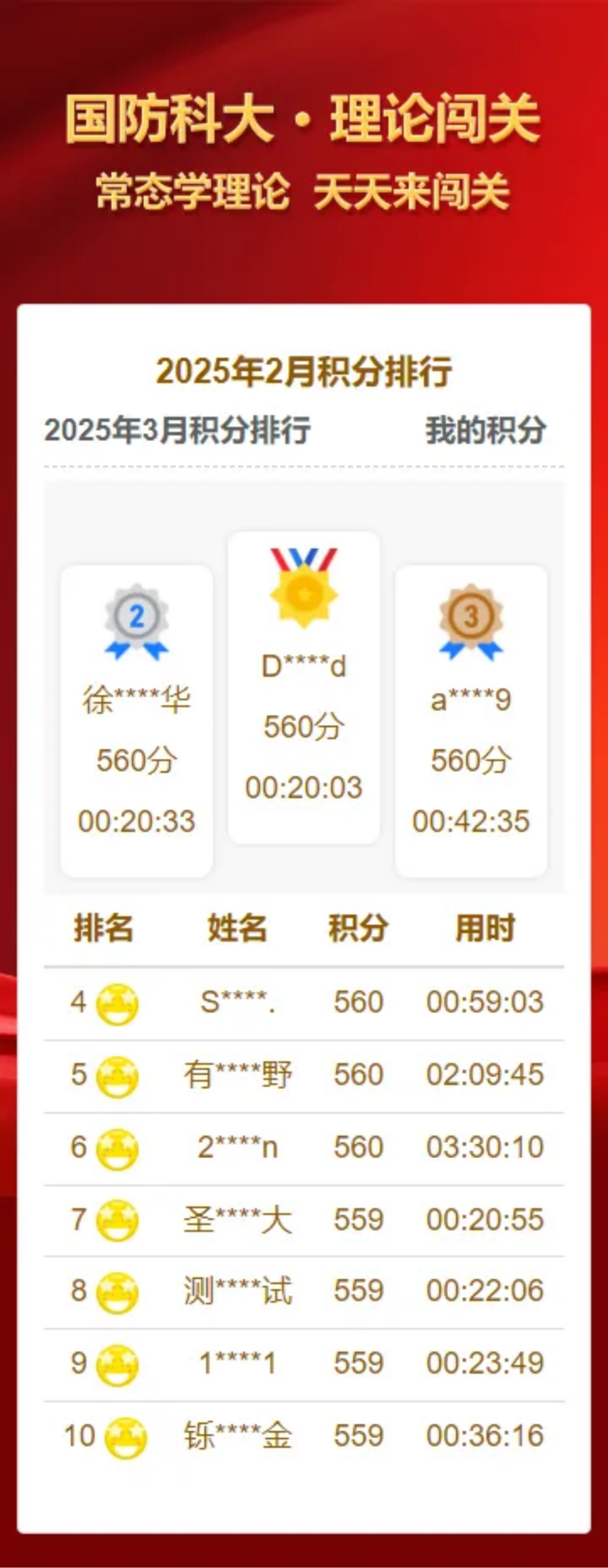The image size is (608, 1568).
Task: Open the 2025年3月积分排行 tab
Action: (x=177, y=430)
